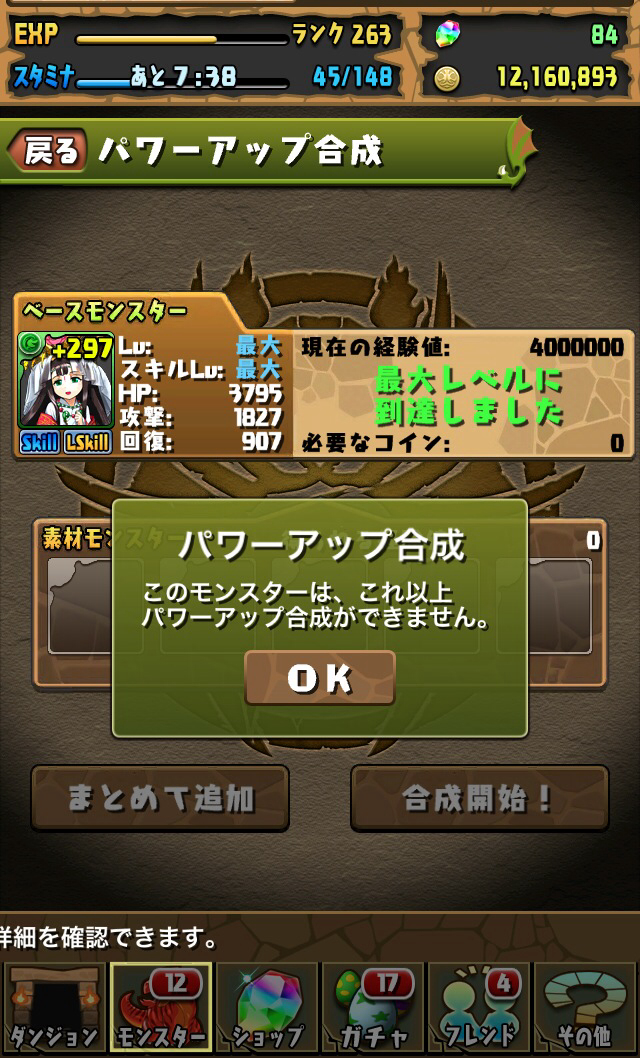Viewport: 640px width, 1058px height.
Task: Open the その他 tab
Action: [x=585, y=1009]
